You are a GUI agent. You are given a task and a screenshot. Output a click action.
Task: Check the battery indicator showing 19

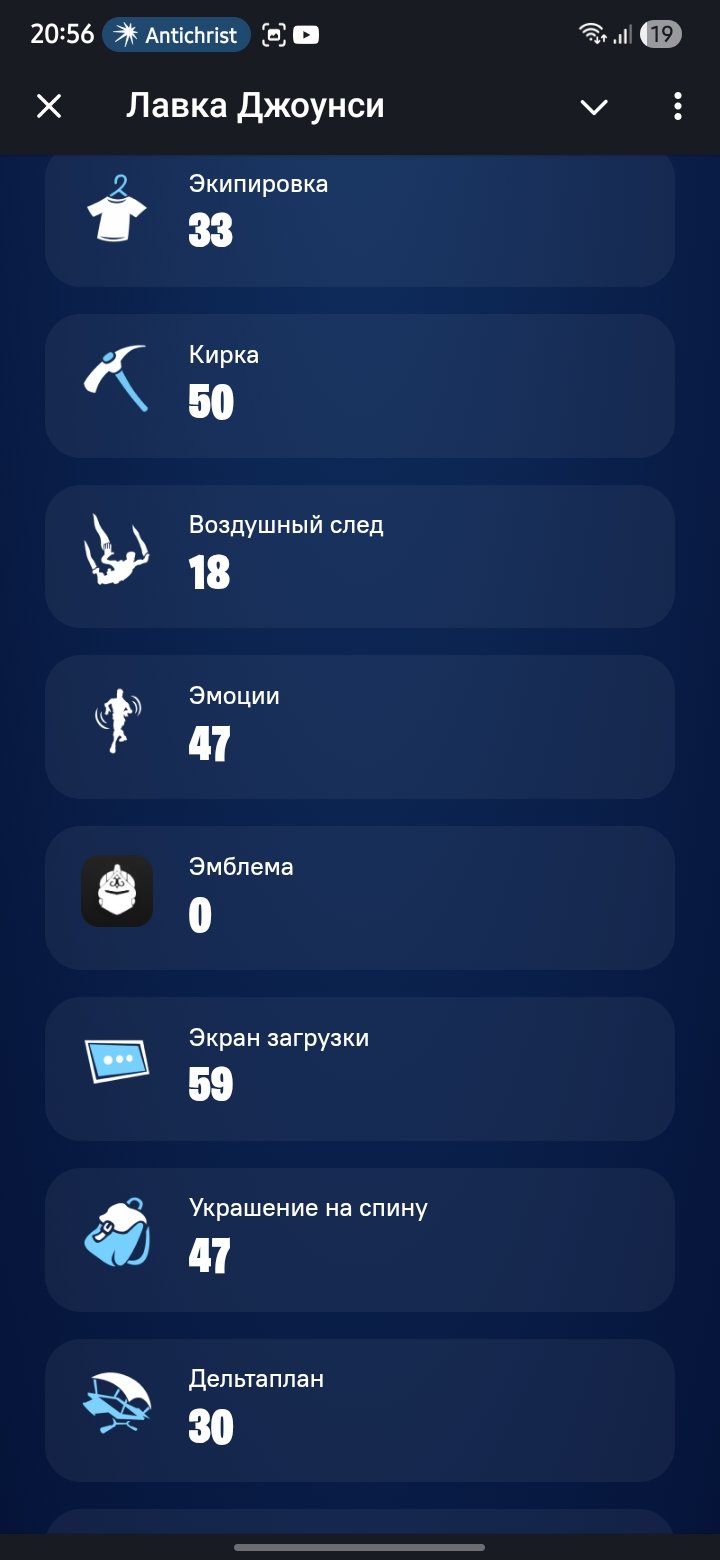660,34
